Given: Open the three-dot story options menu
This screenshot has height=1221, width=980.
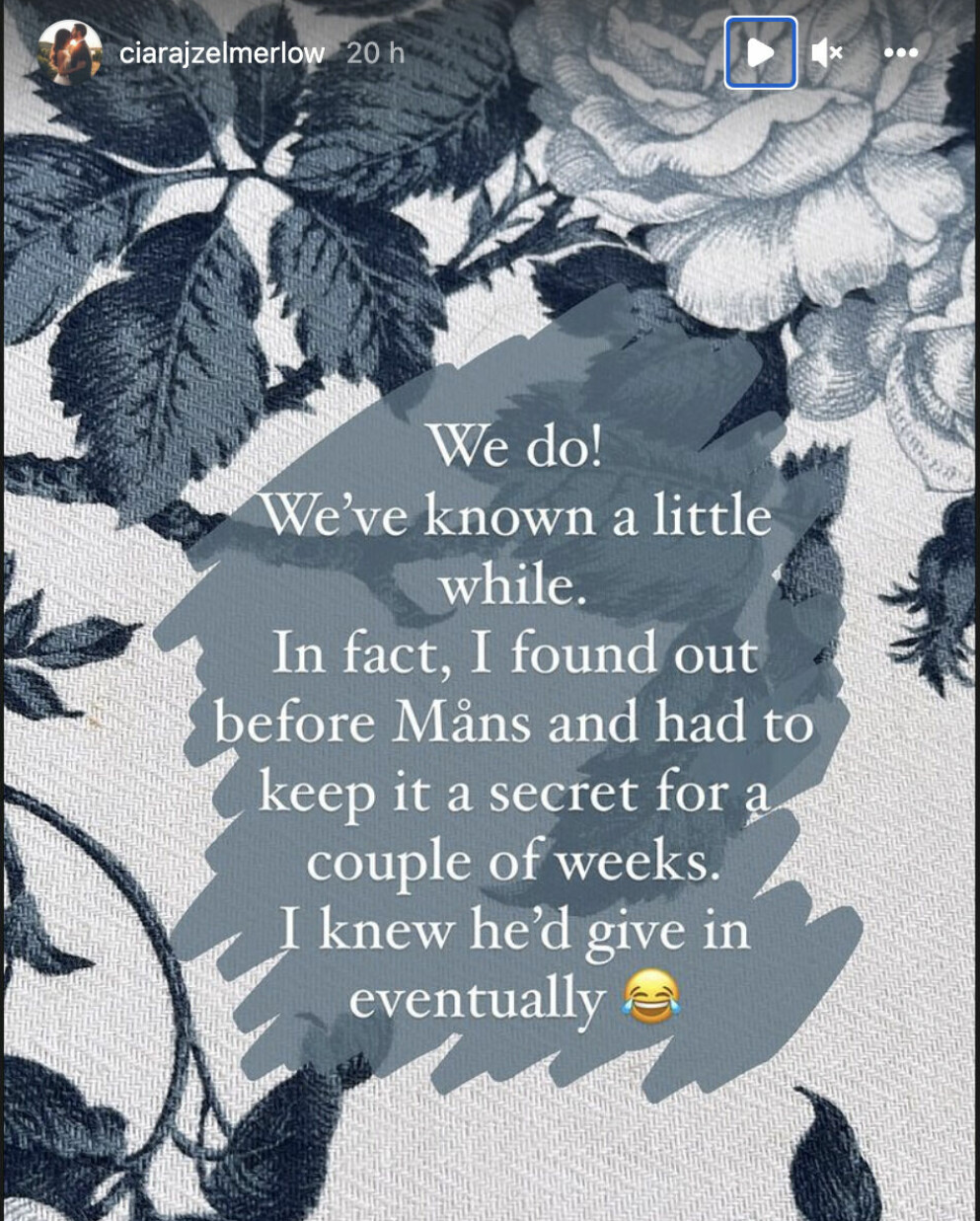Looking at the screenshot, I should pyautogui.click(x=900, y=52).
